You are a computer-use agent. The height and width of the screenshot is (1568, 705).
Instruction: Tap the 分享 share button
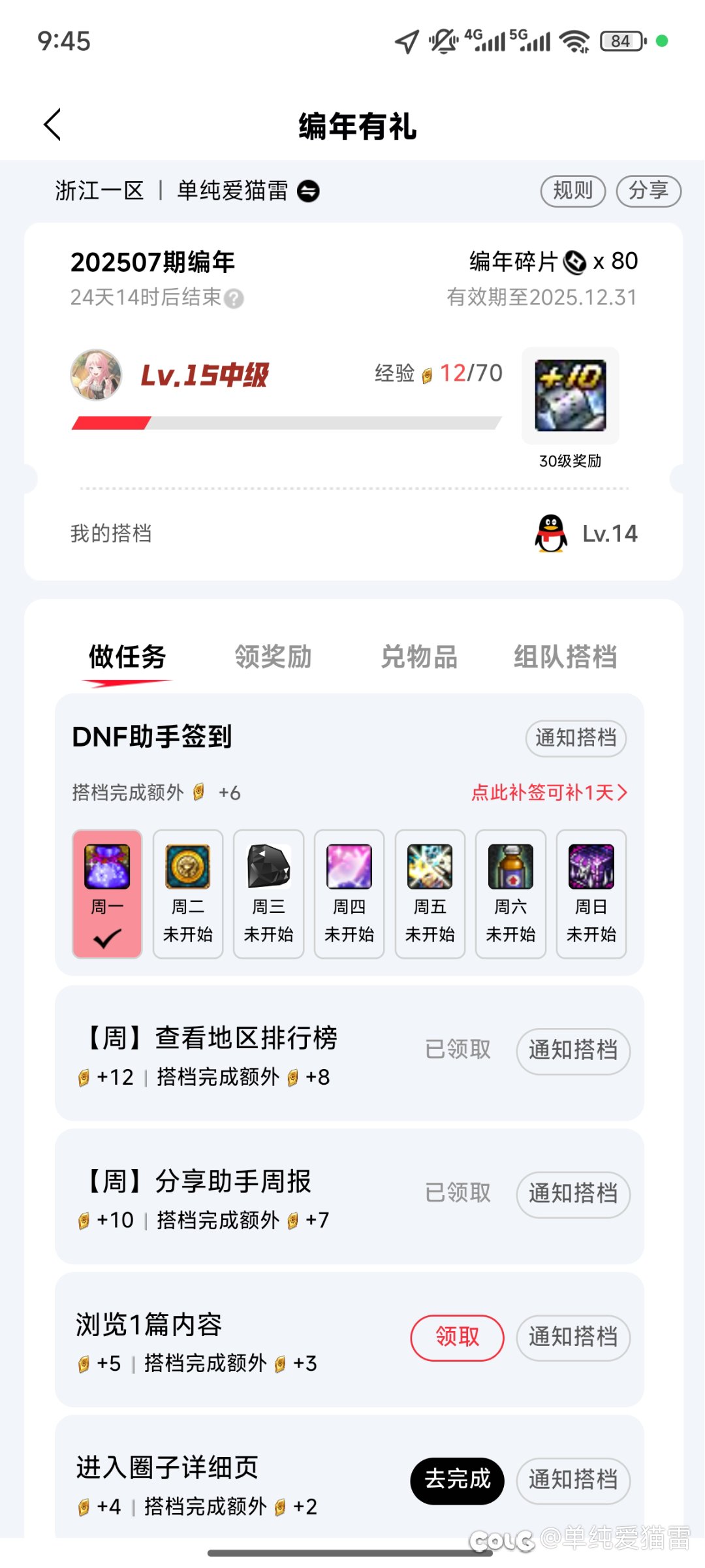pos(648,191)
